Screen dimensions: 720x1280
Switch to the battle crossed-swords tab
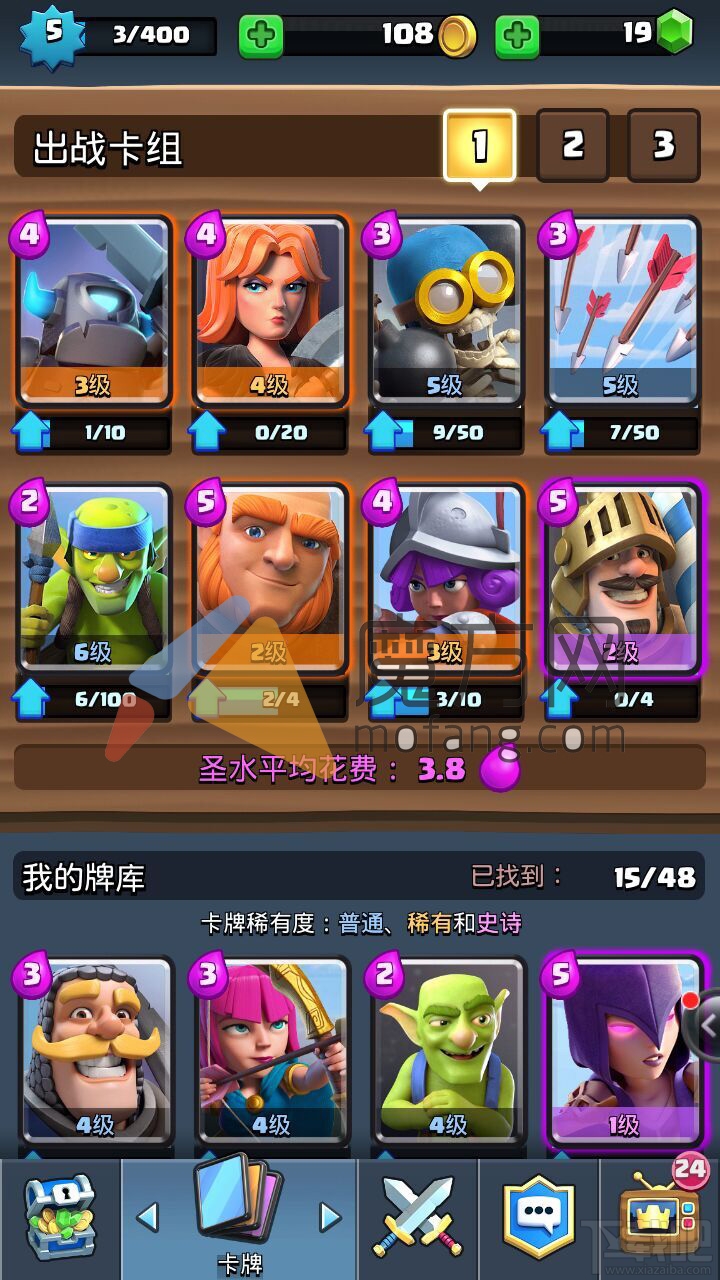[x=418, y=1218]
